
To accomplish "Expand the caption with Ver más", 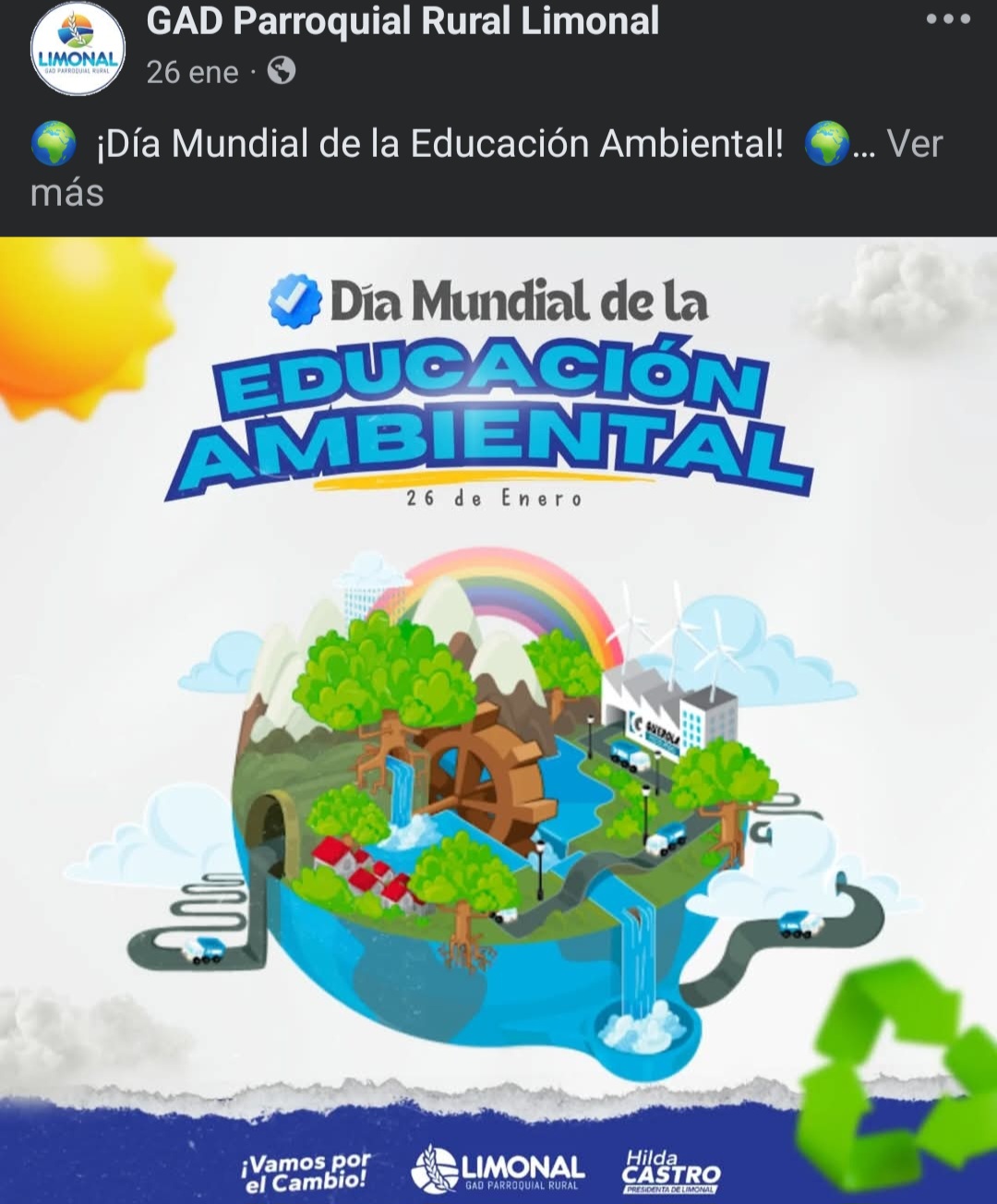I will click(914, 145).
